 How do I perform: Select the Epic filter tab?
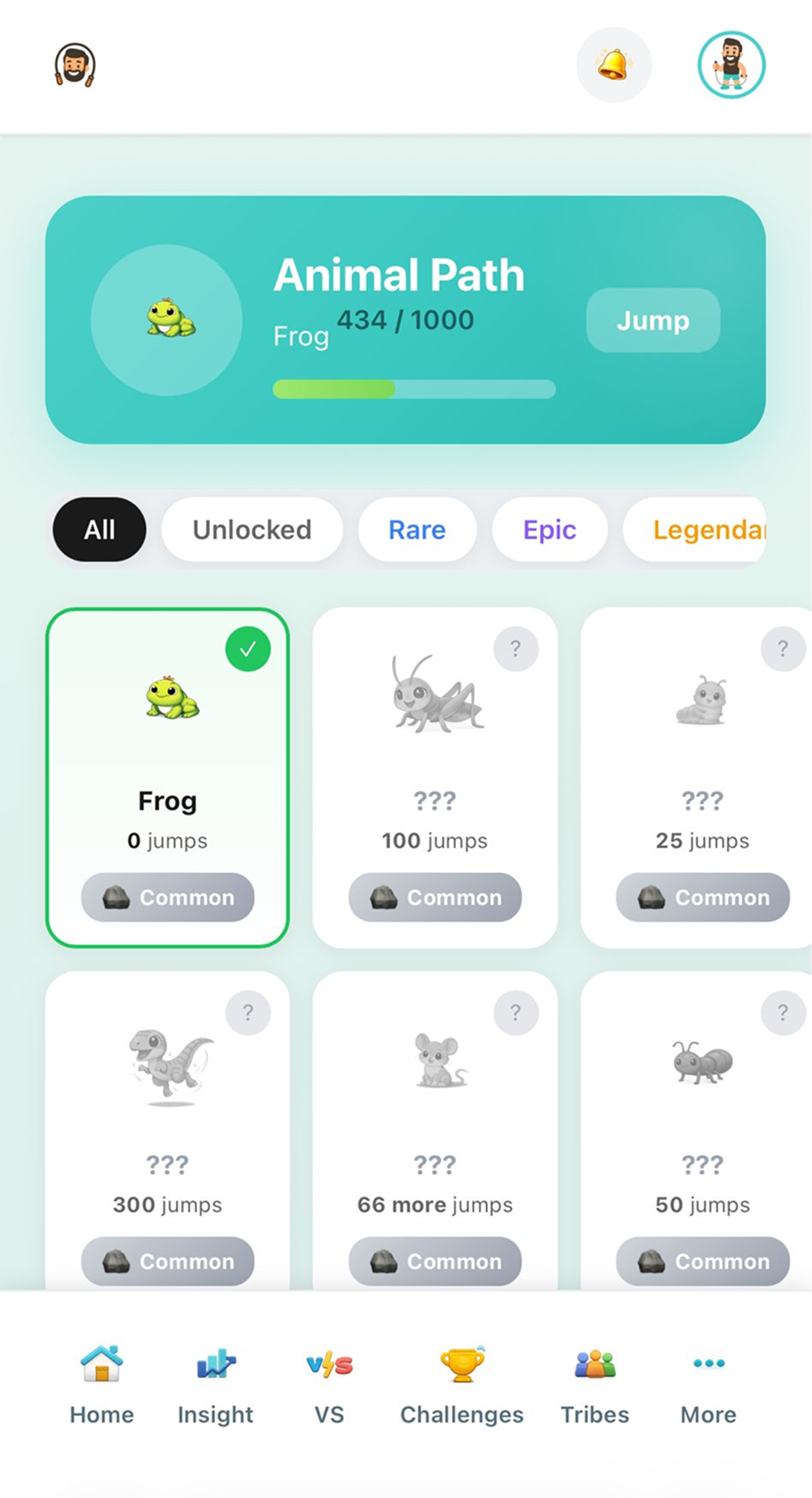click(x=550, y=530)
